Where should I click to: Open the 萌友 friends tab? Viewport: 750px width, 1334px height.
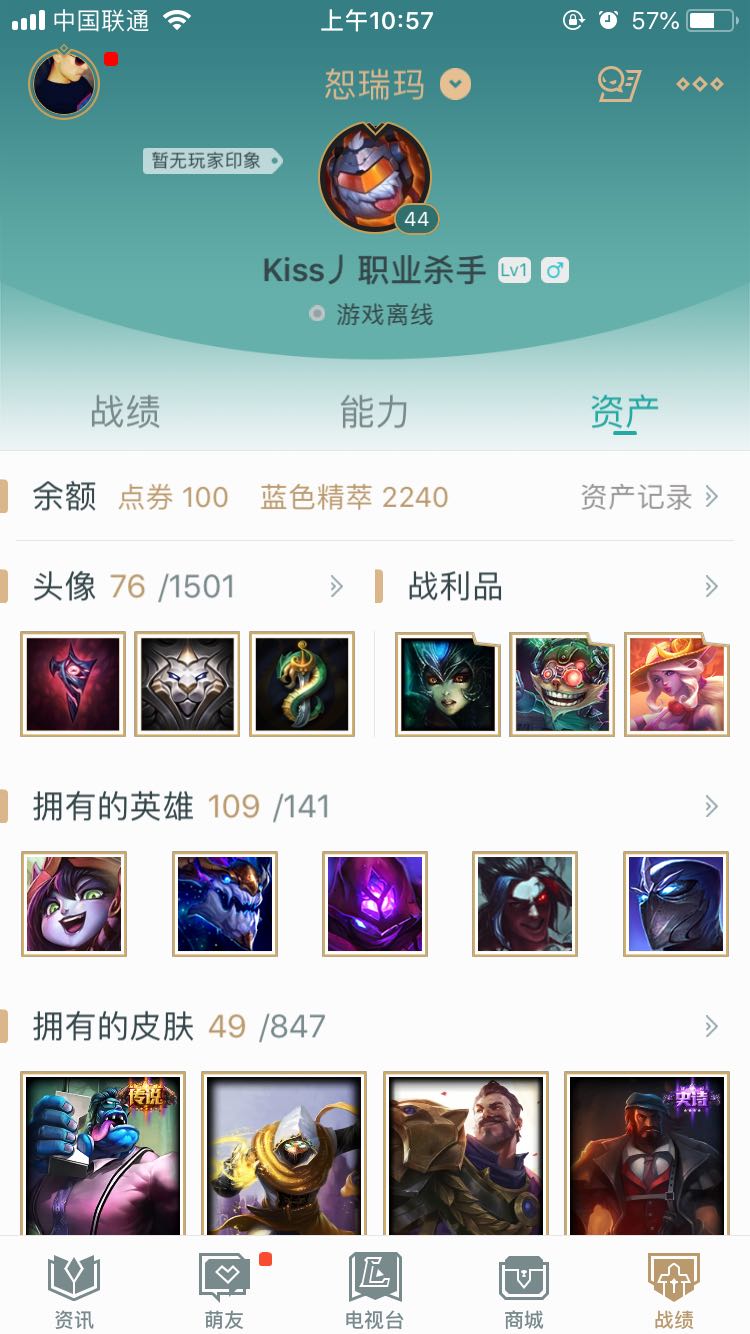[224, 1291]
